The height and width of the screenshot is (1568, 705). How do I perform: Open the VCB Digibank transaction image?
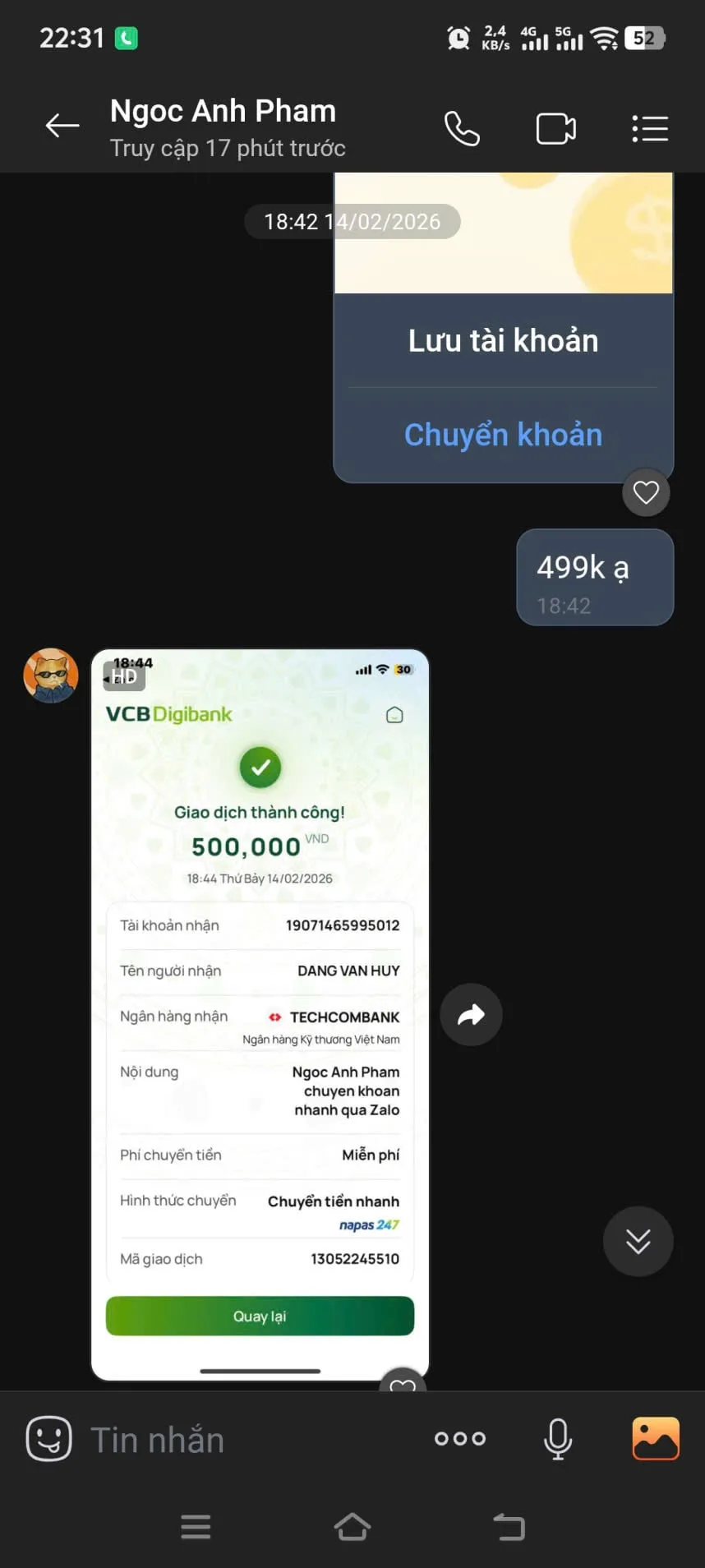tap(260, 1015)
